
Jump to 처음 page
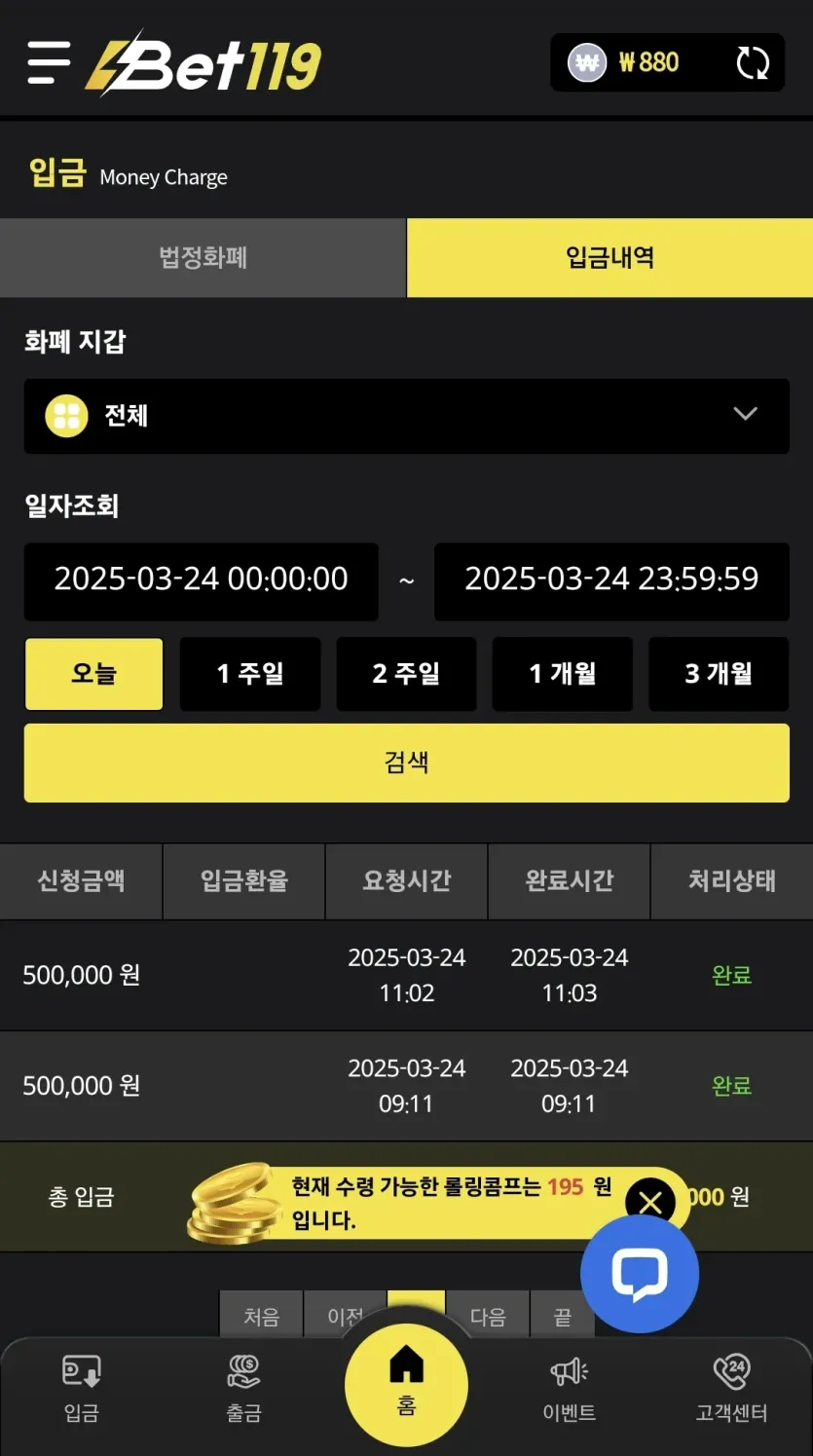pyautogui.click(x=261, y=1316)
